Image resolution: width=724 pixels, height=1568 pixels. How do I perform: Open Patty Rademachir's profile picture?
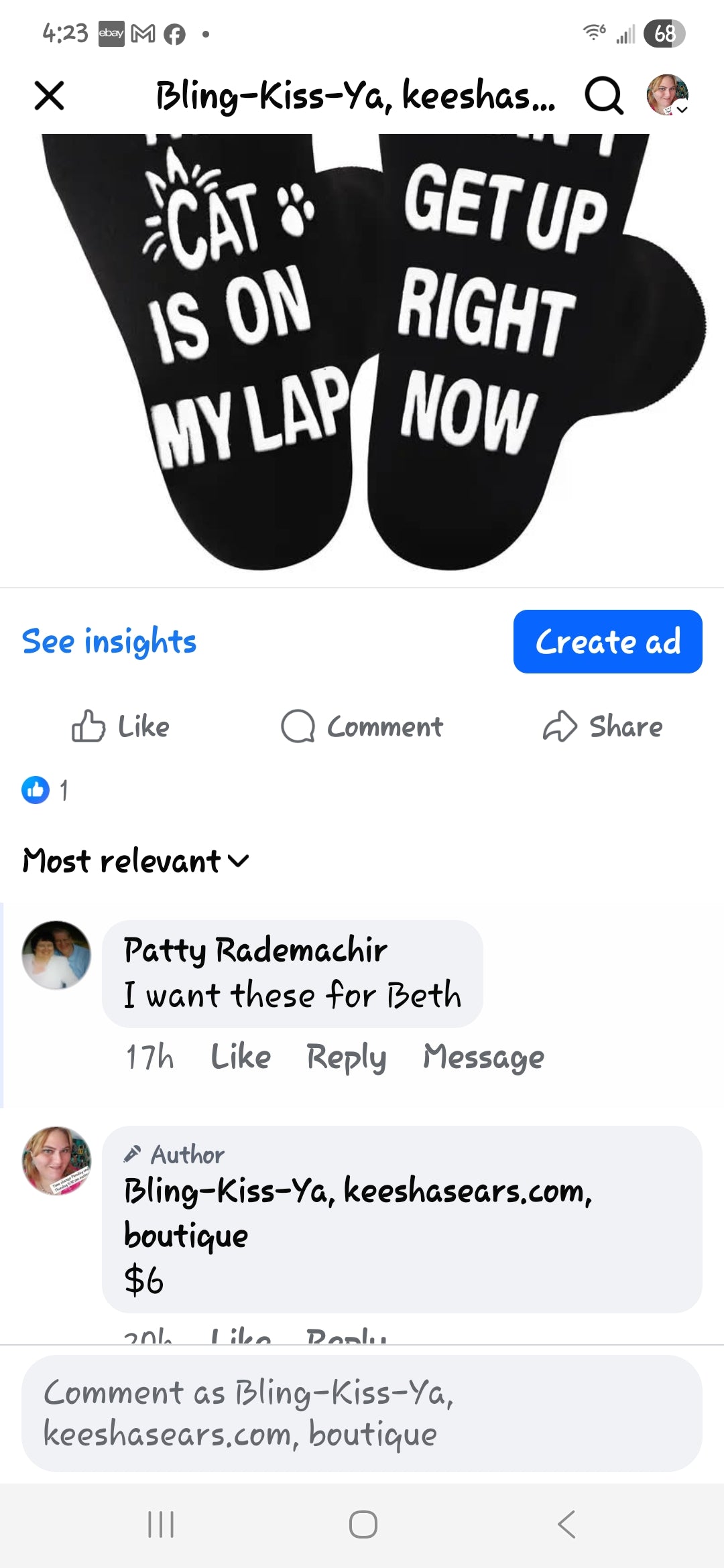click(56, 955)
